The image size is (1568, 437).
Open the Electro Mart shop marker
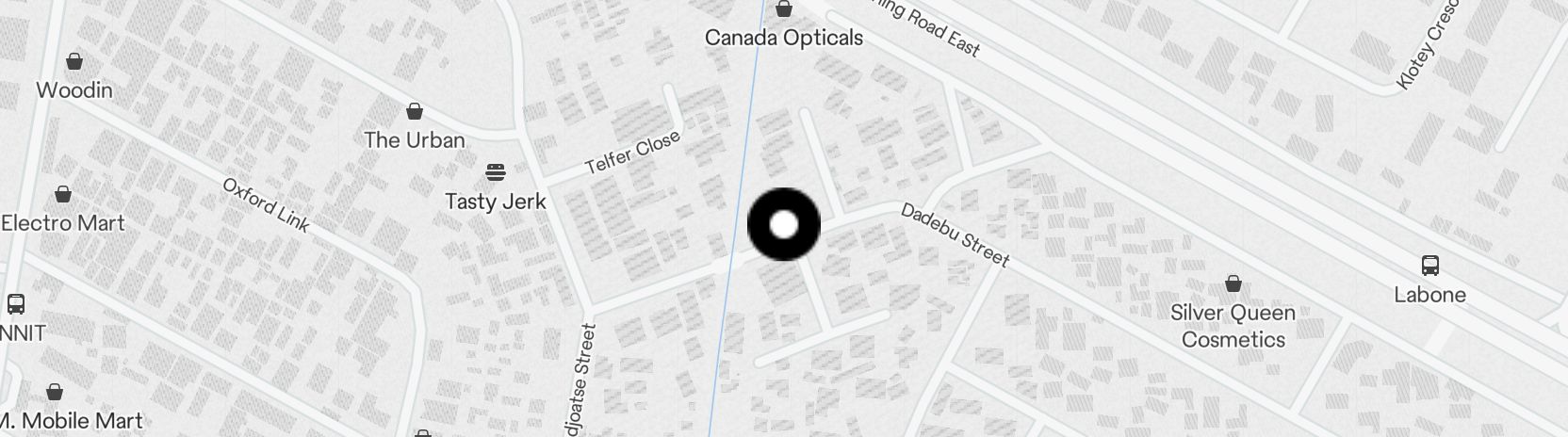point(63,195)
